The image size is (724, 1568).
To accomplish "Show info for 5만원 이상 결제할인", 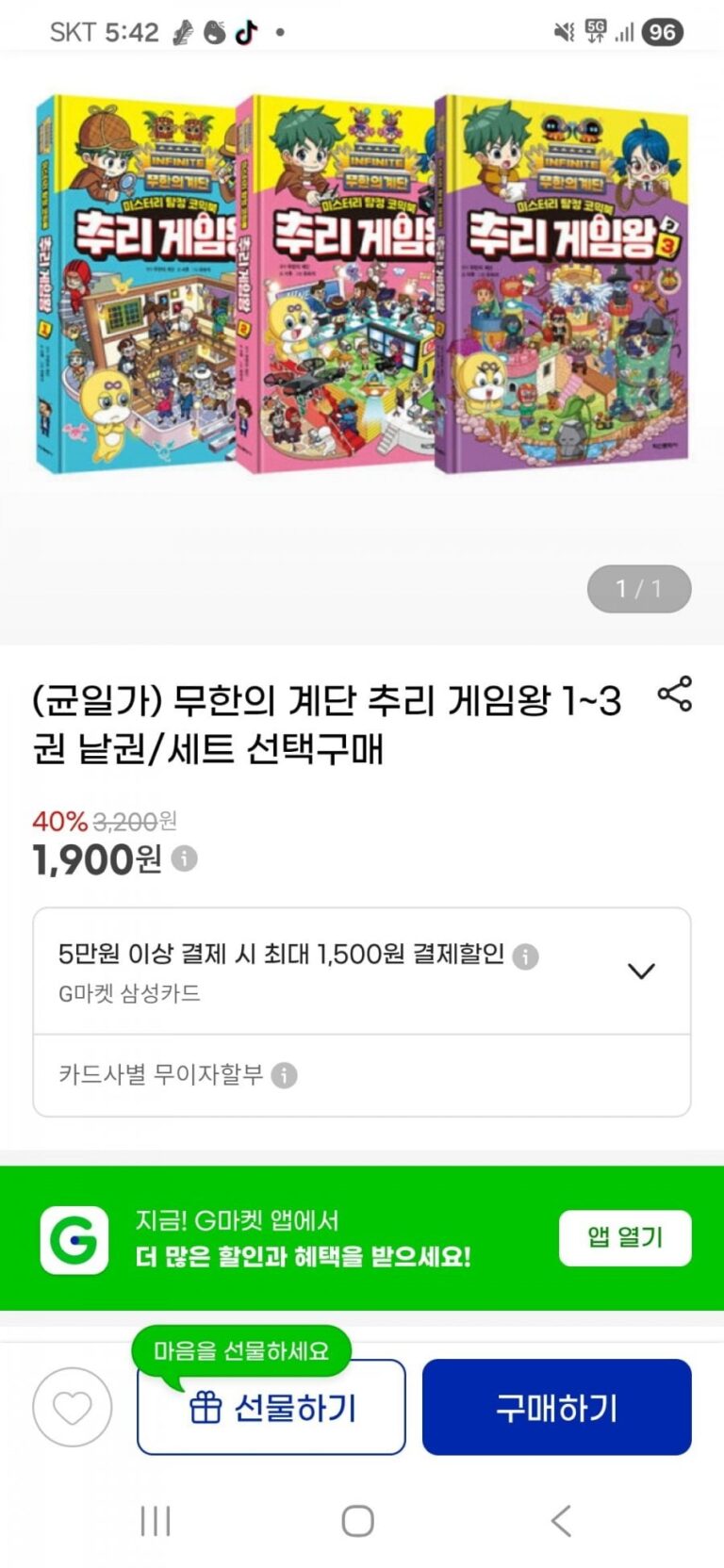I will [x=525, y=956].
